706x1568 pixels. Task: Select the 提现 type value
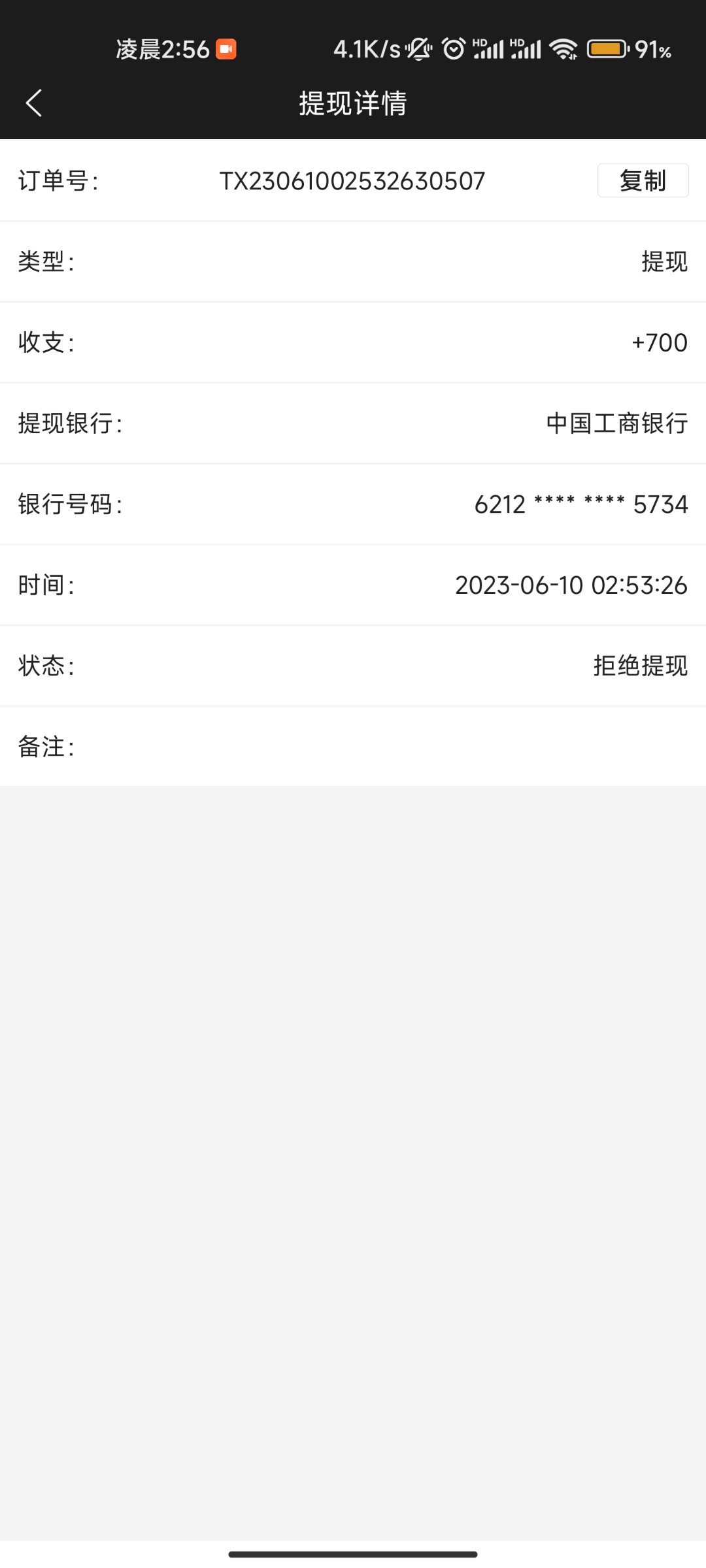click(664, 262)
